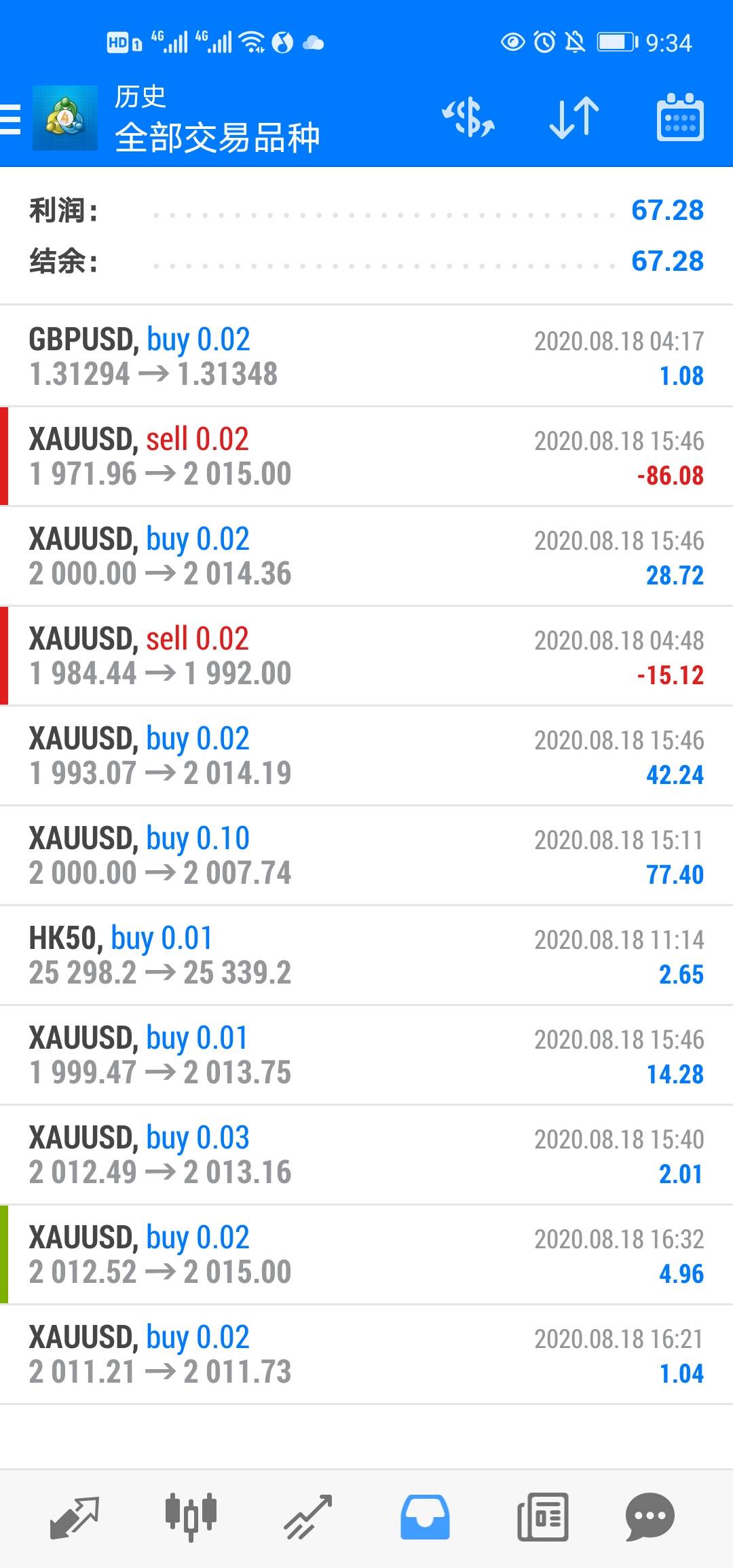Viewport: 733px width, 1568px height.
Task: Switch to the trade tab
Action: coord(307,1517)
